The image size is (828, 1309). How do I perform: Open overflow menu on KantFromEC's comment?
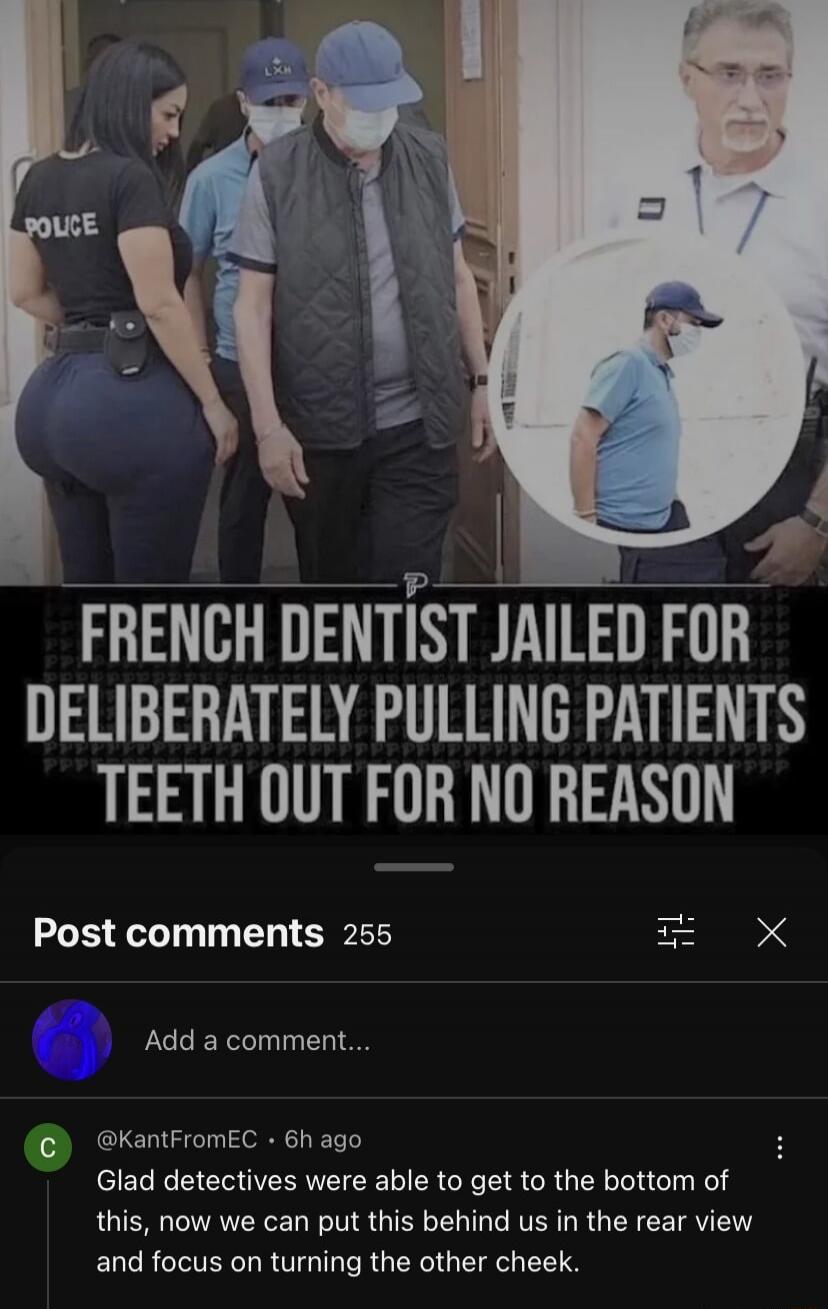[780, 1147]
